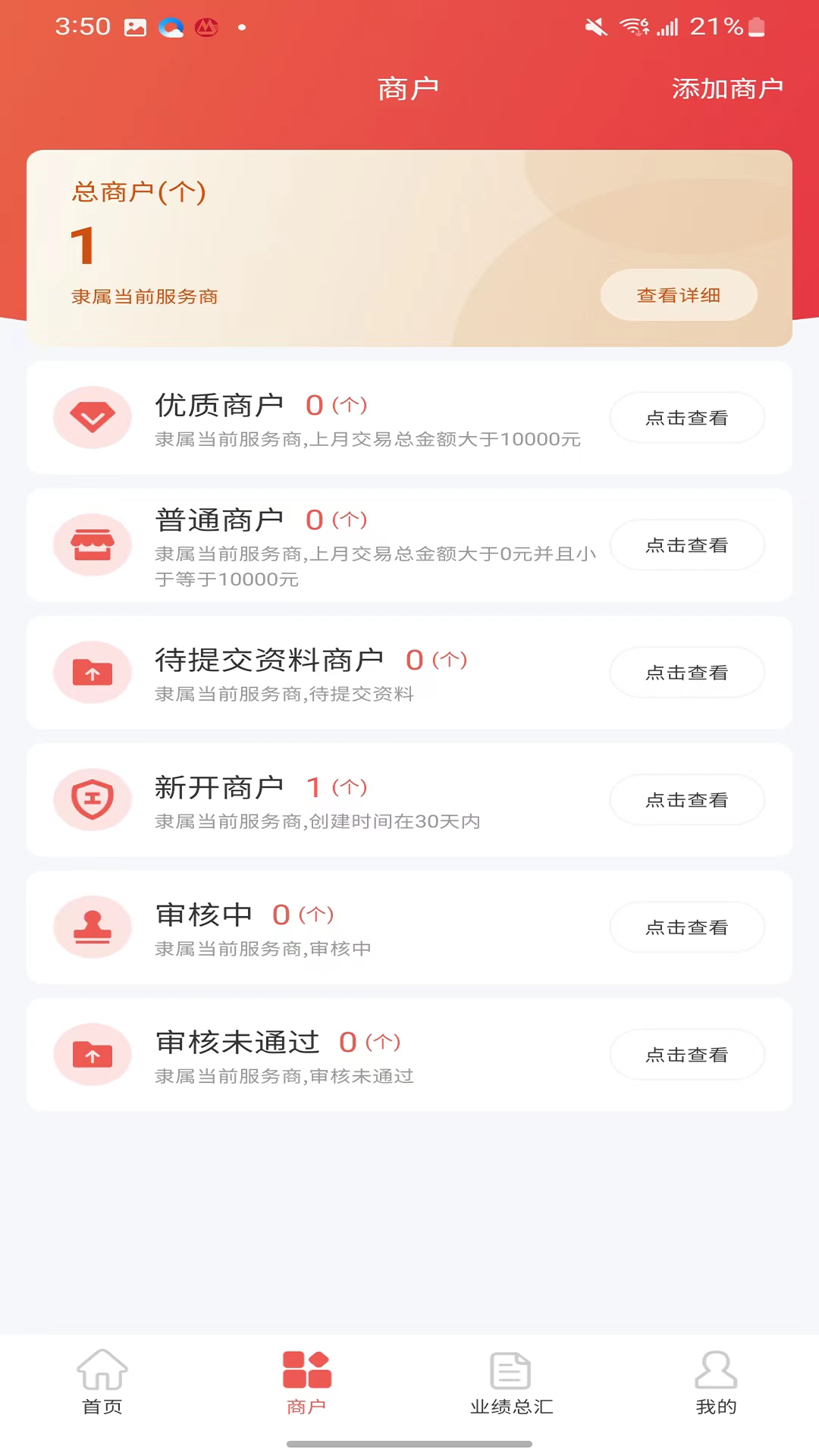Click the person icon above 我的

point(716,1370)
